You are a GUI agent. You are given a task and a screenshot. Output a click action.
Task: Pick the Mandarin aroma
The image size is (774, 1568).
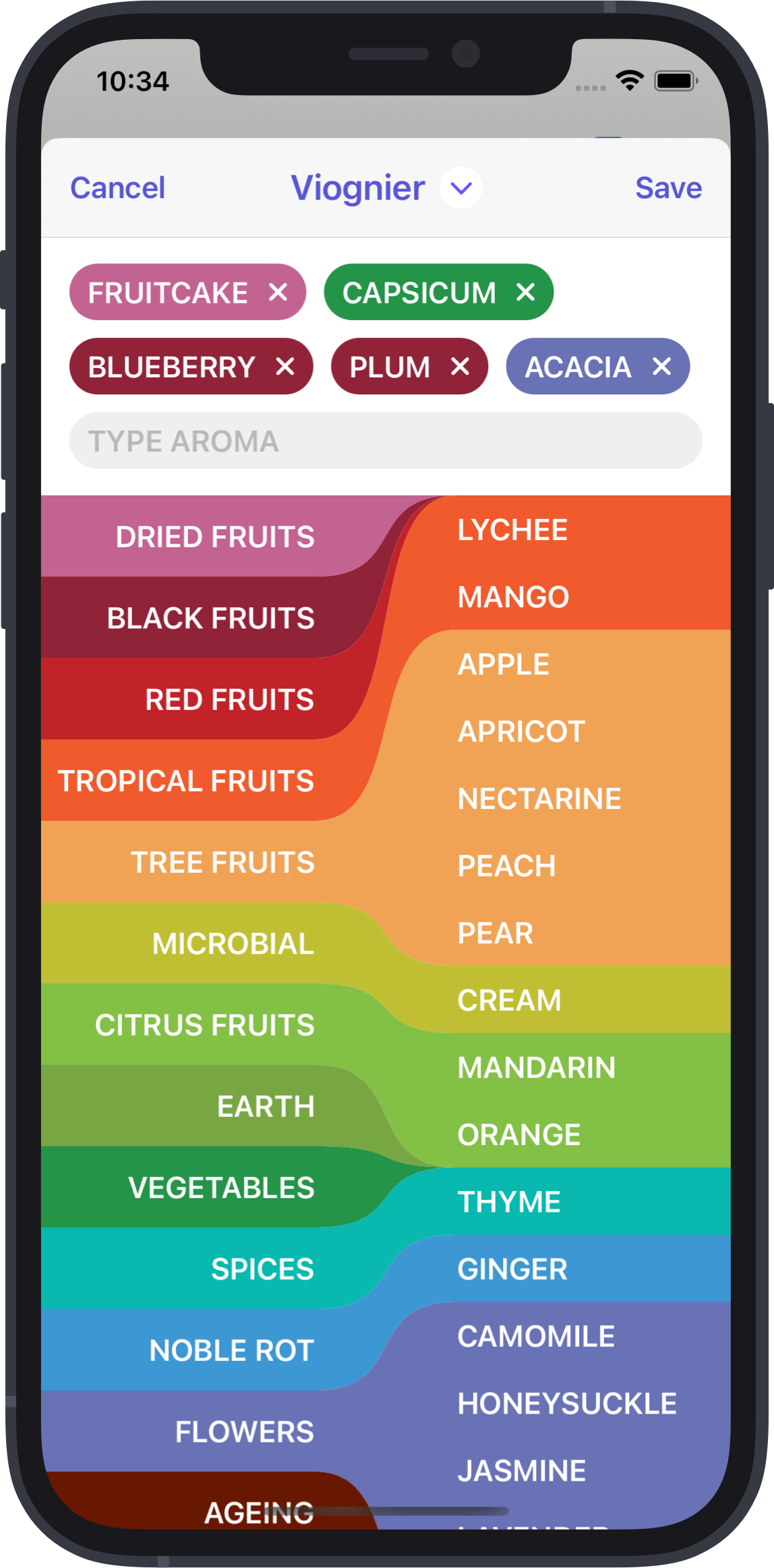coord(536,1068)
